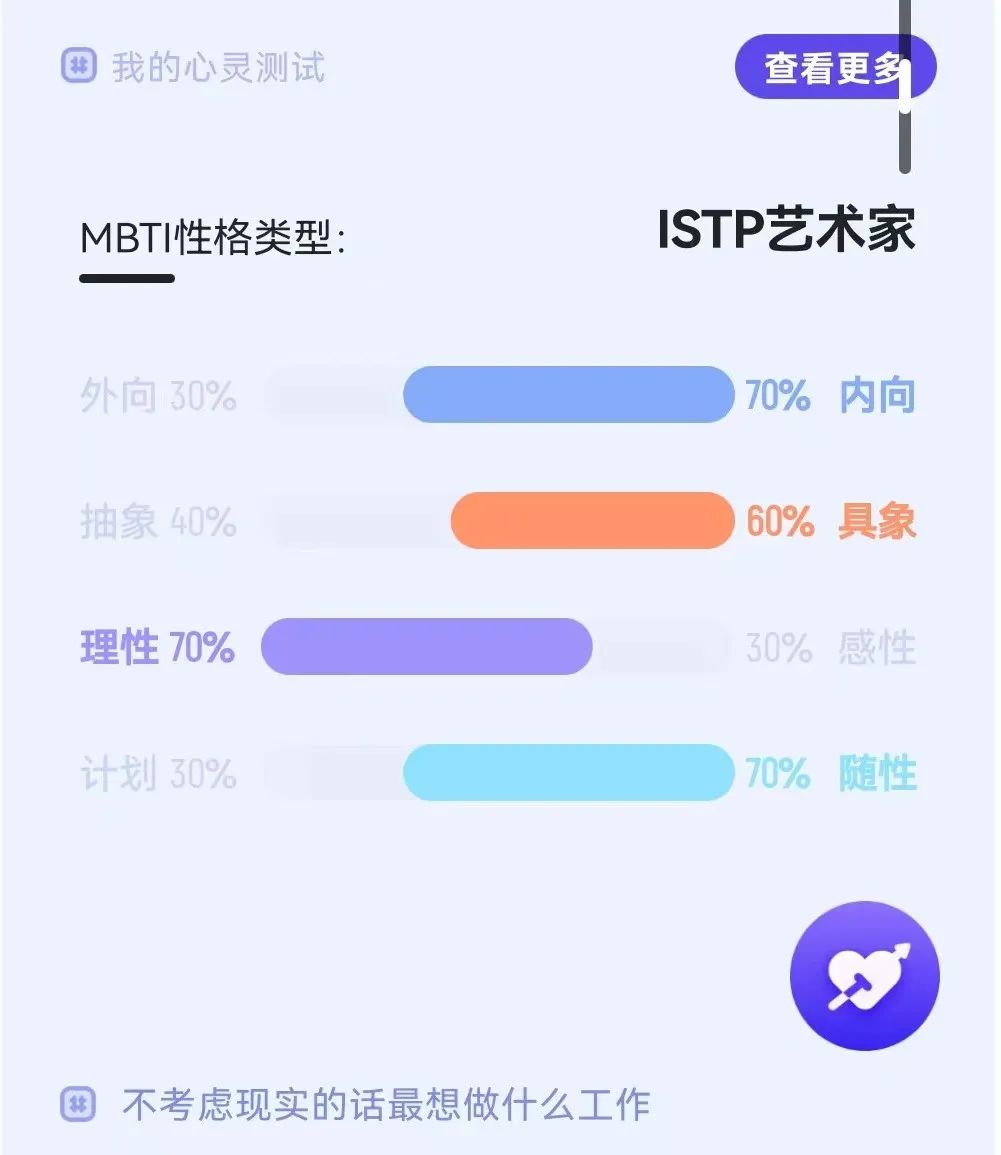Select the orange 具象 60% bar

tap(595, 521)
